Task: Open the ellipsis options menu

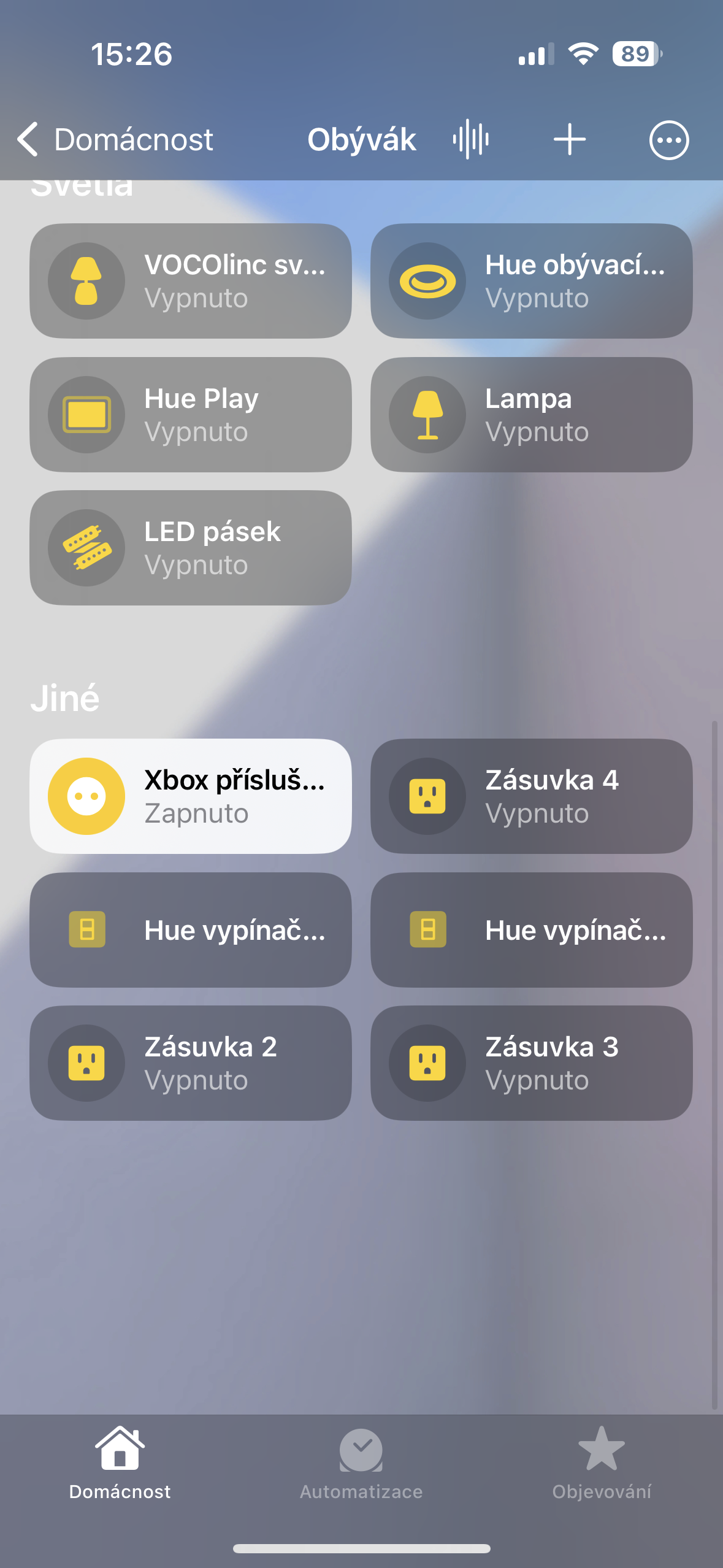Action: (x=668, y=139)
